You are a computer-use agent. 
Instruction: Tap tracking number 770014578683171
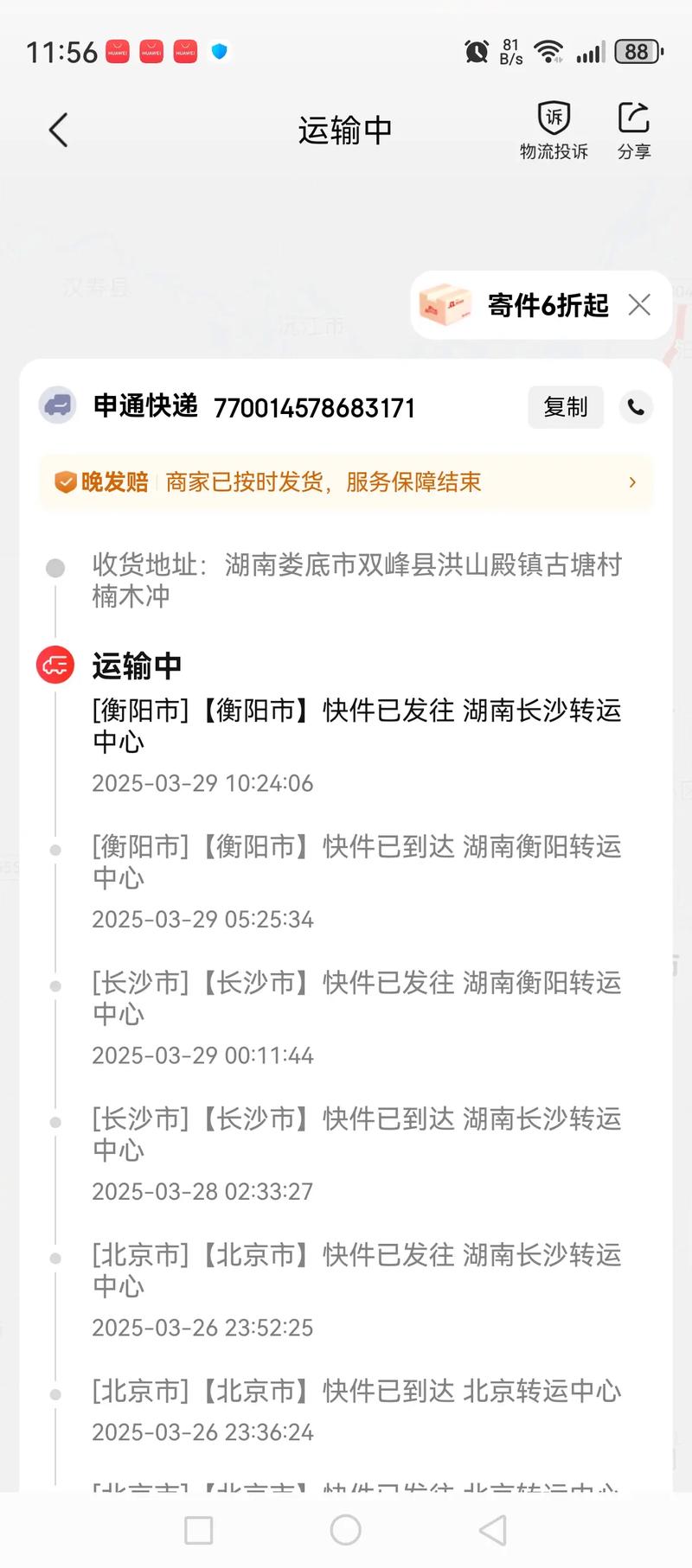(x=316, y=407)
